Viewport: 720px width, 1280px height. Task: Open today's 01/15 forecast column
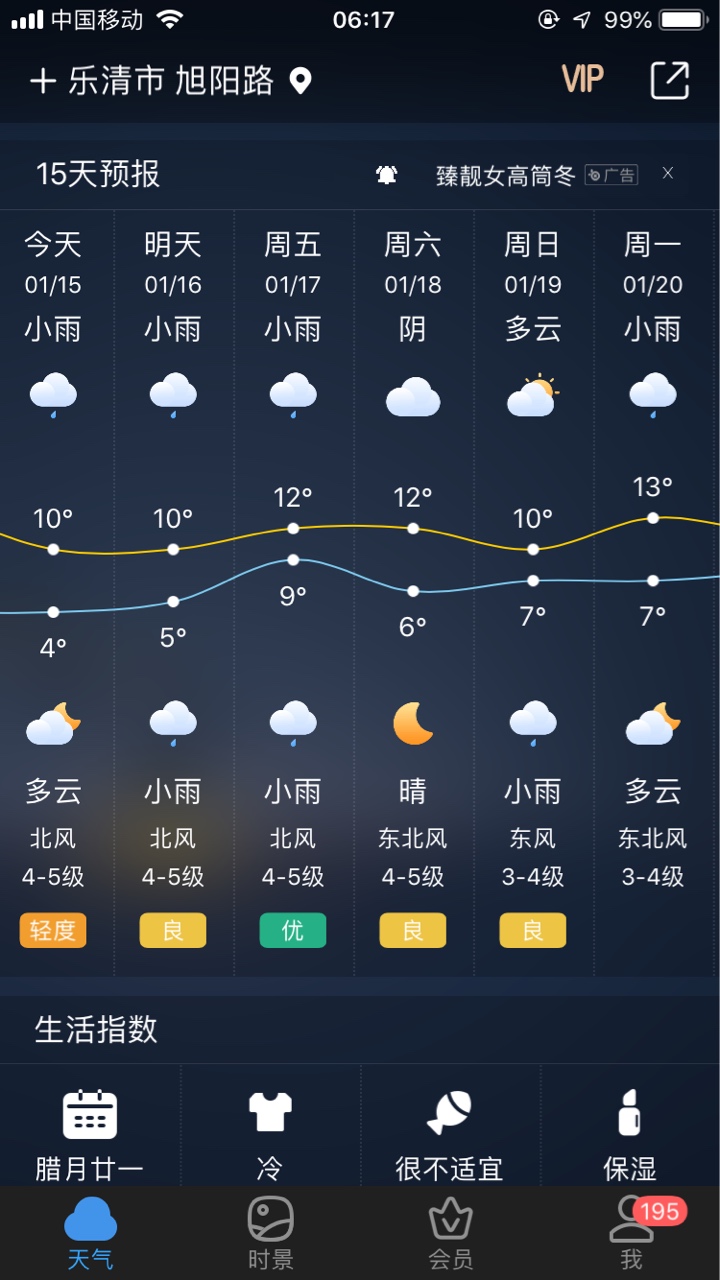click(54, 592)
